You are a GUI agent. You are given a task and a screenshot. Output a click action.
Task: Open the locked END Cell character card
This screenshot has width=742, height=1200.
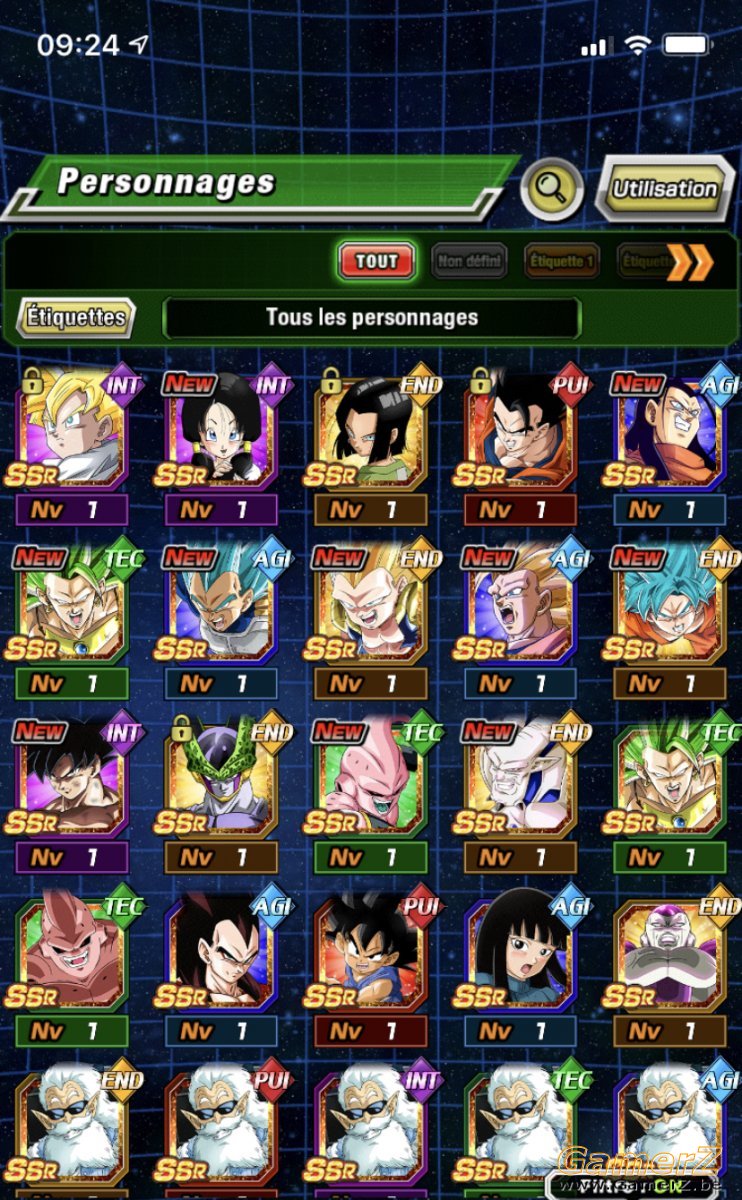click(221, 795)
